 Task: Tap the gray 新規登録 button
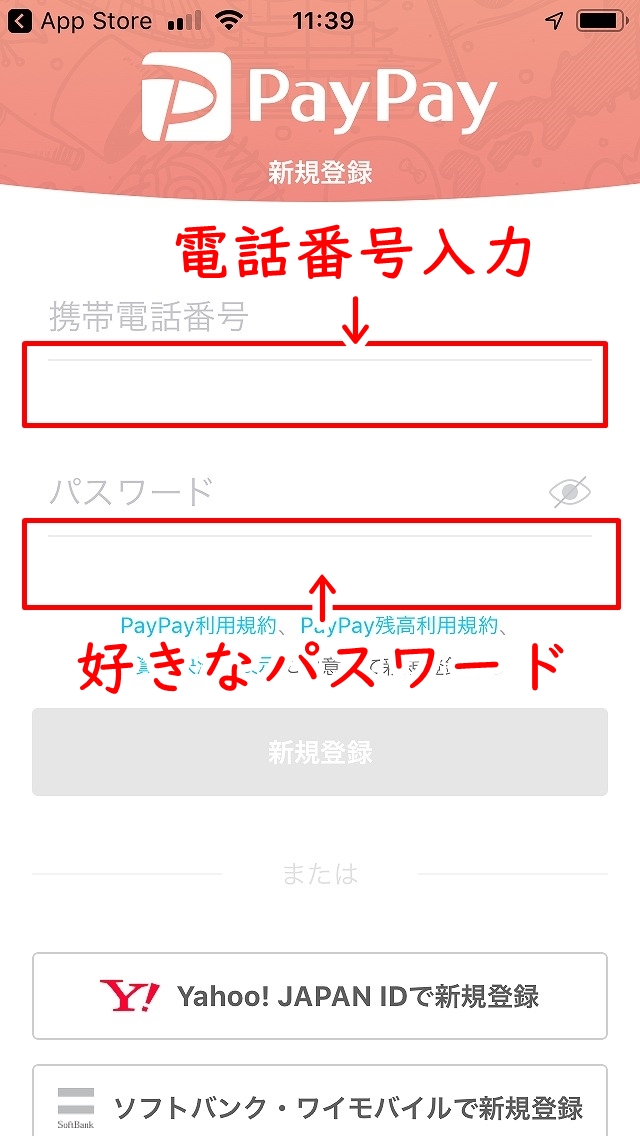point(320,752)
